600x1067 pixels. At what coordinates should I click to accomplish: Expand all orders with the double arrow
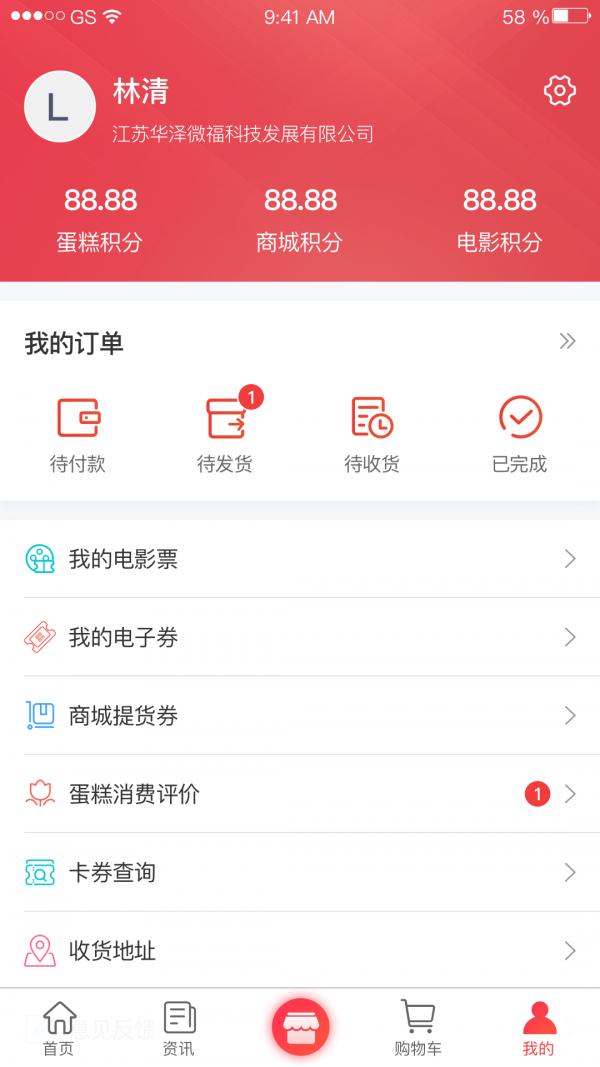[x=567, y=342]
